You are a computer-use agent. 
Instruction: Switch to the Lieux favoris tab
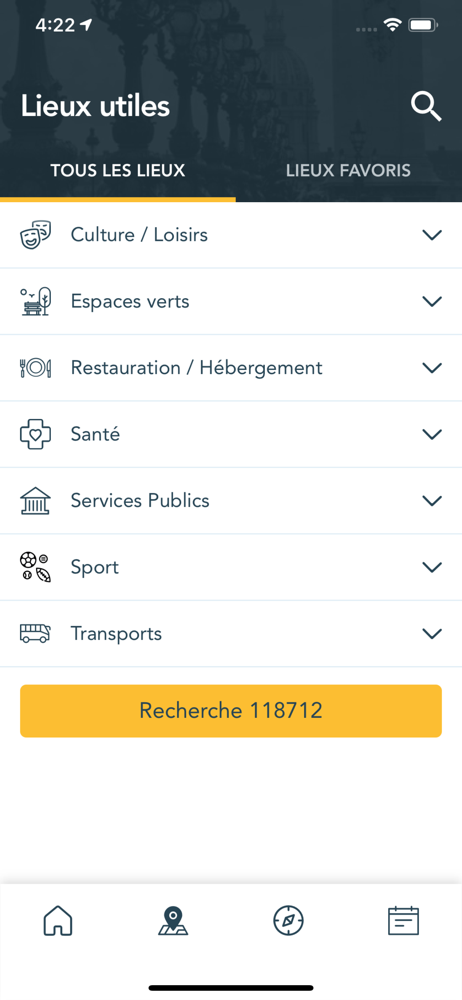pyautogui.click(x=348, y=171)
